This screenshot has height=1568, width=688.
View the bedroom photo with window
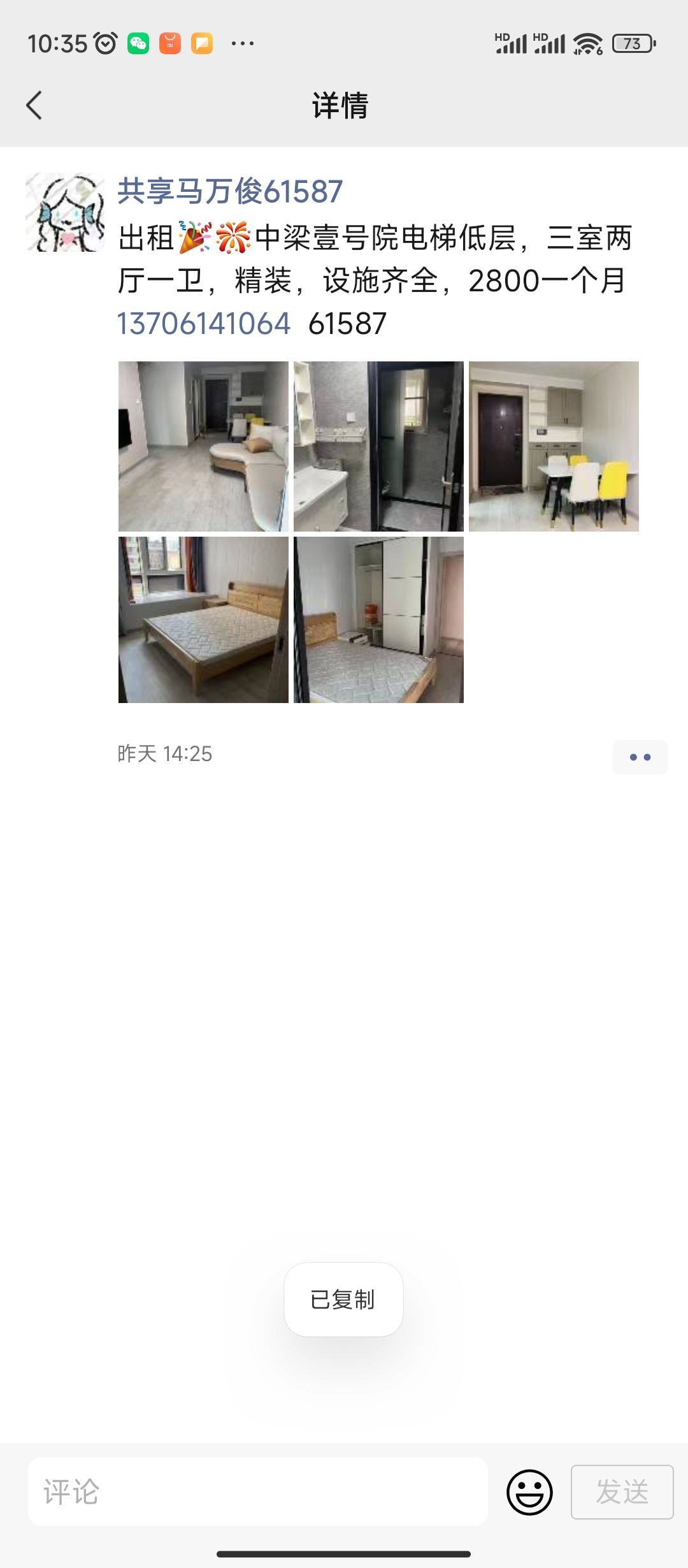coord(203,620)
